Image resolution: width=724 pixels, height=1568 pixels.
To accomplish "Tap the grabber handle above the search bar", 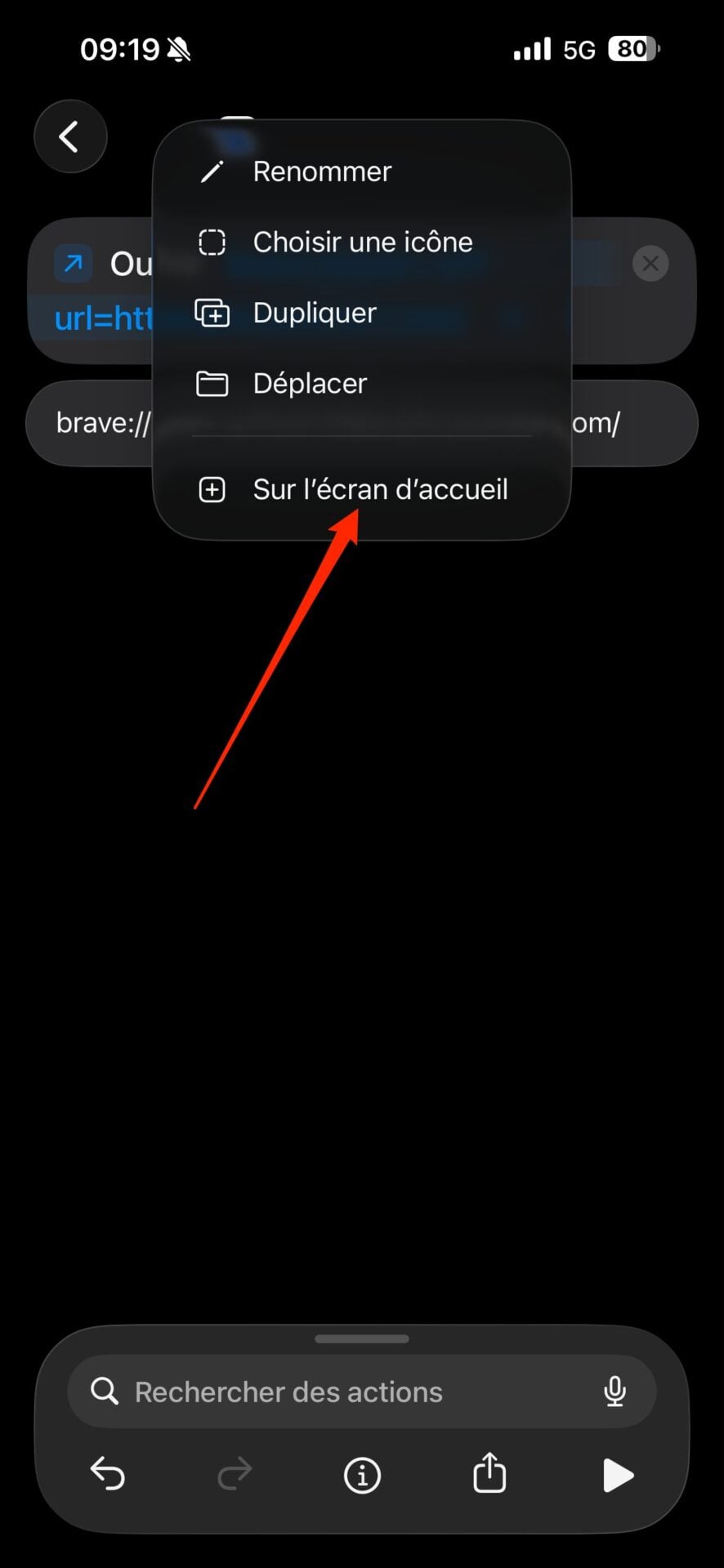I will click(361, 1339).
